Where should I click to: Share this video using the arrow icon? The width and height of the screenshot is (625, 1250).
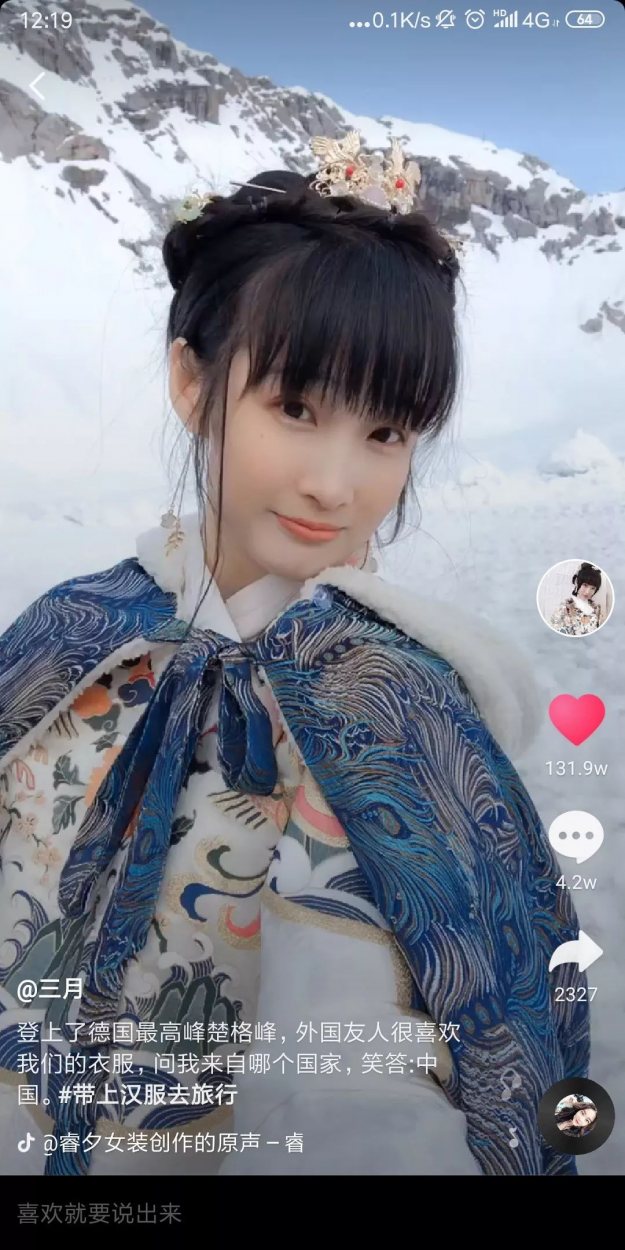tap(576, 953)
